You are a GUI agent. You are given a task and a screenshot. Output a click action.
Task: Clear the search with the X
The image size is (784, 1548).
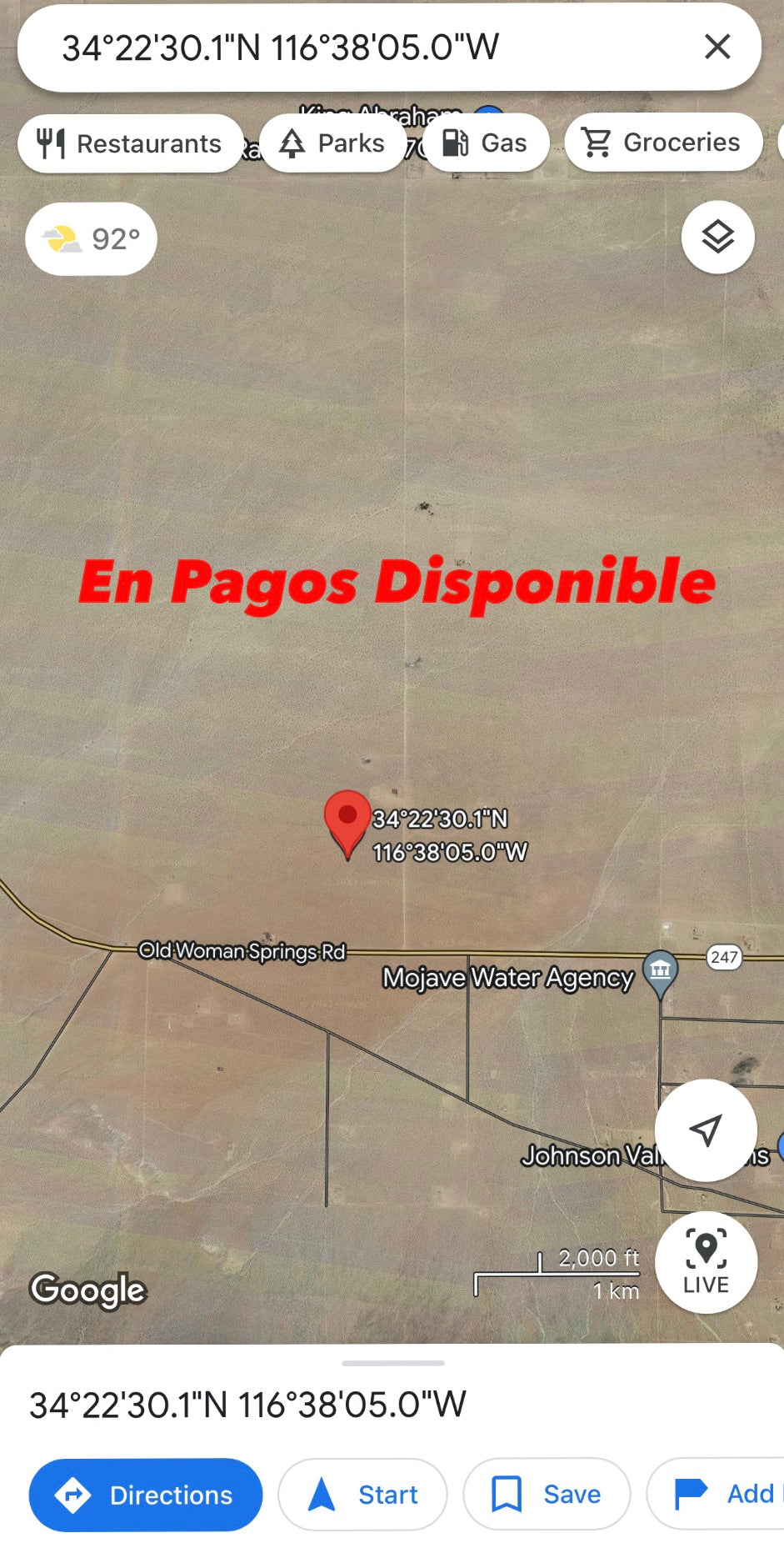(x=717, y=47)
